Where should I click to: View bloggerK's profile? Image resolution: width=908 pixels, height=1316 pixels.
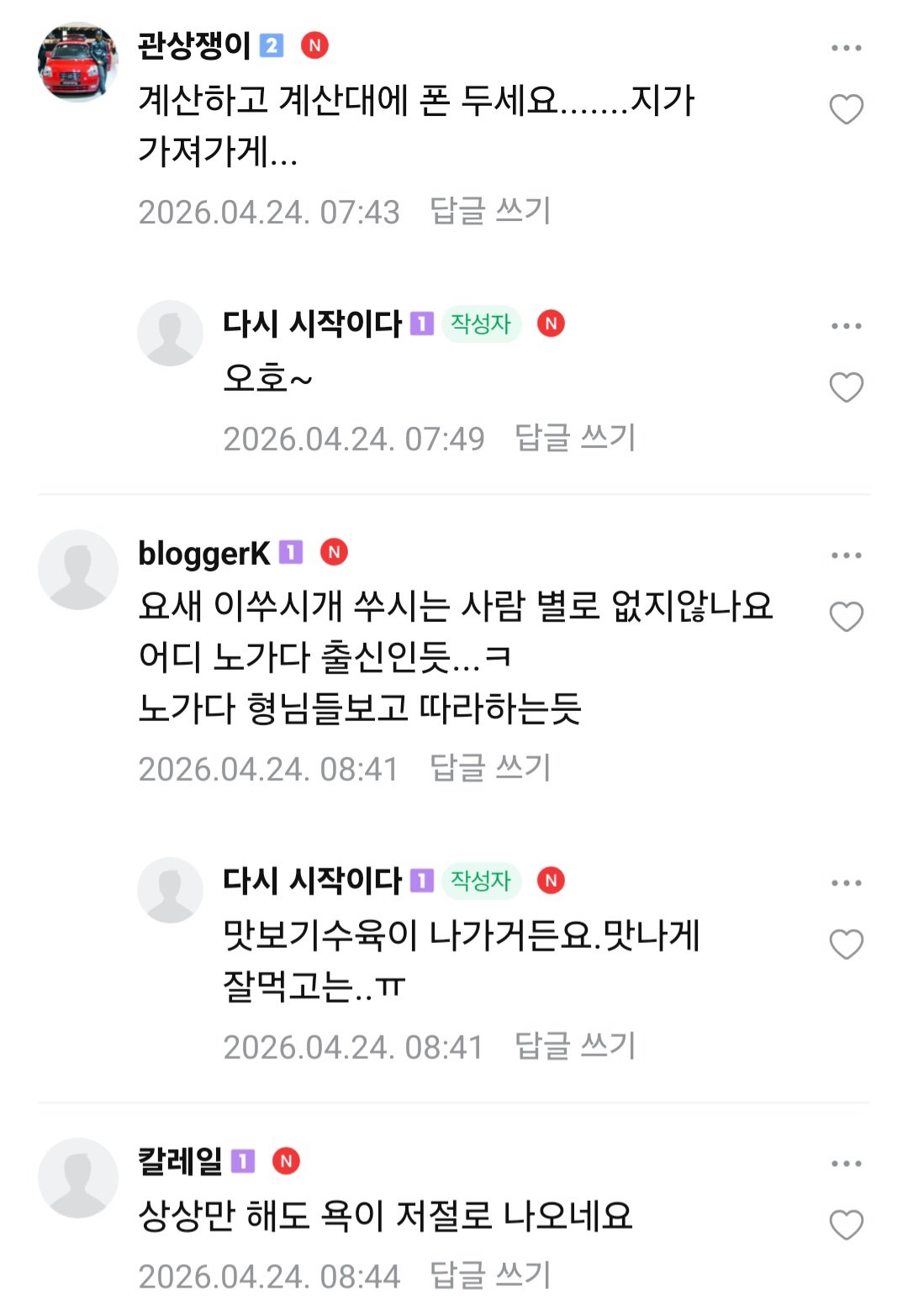click(77, 569)
